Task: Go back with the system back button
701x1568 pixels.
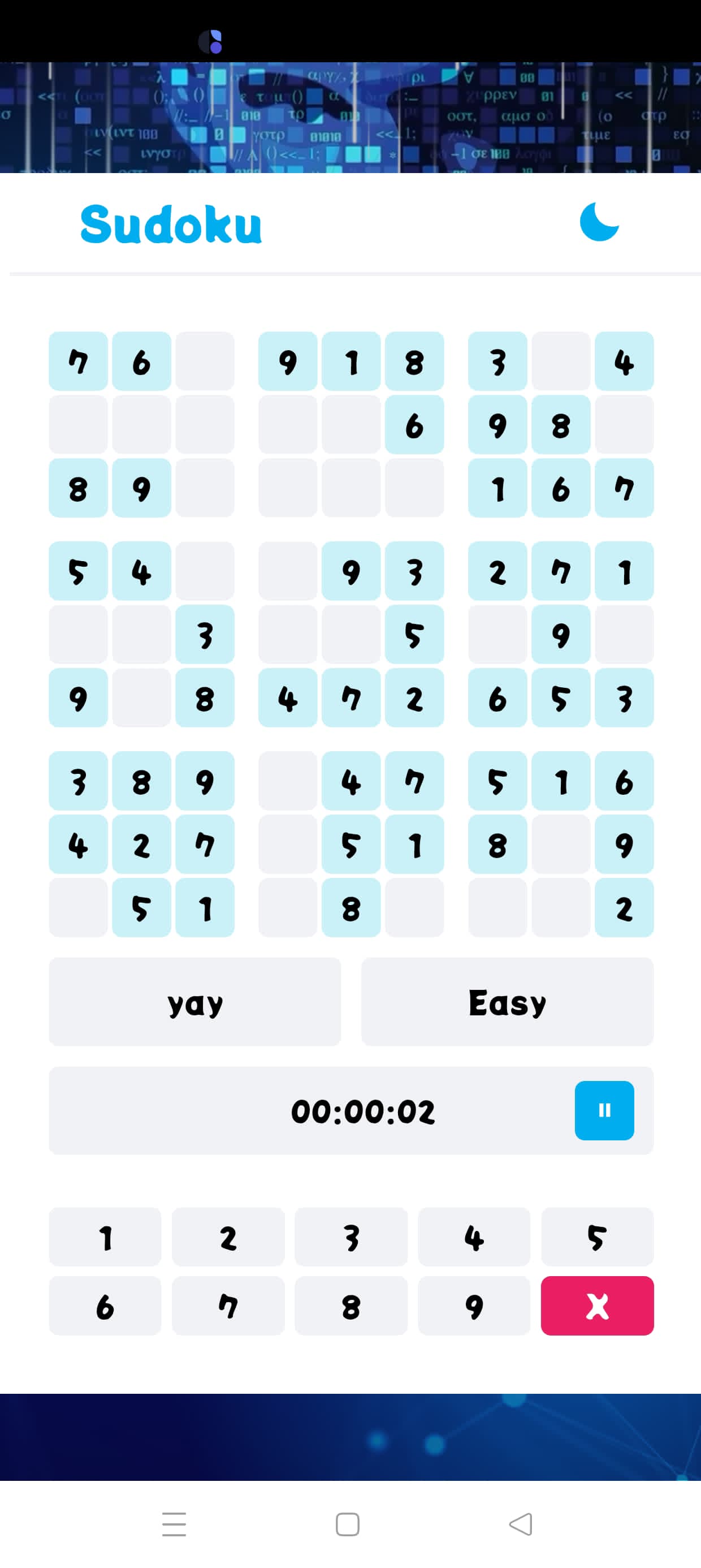Action: tap(521, 1524)
